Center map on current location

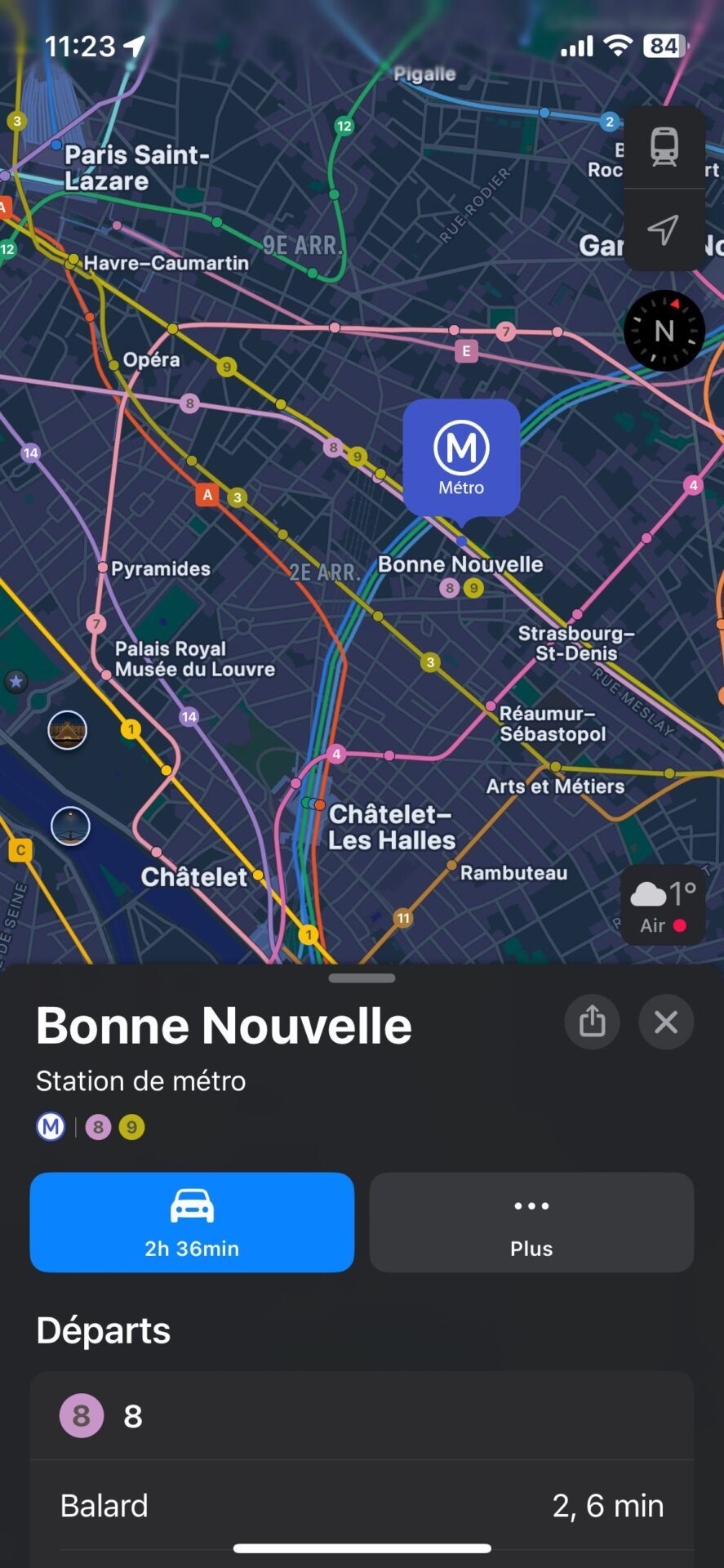[x=664, y=230]
